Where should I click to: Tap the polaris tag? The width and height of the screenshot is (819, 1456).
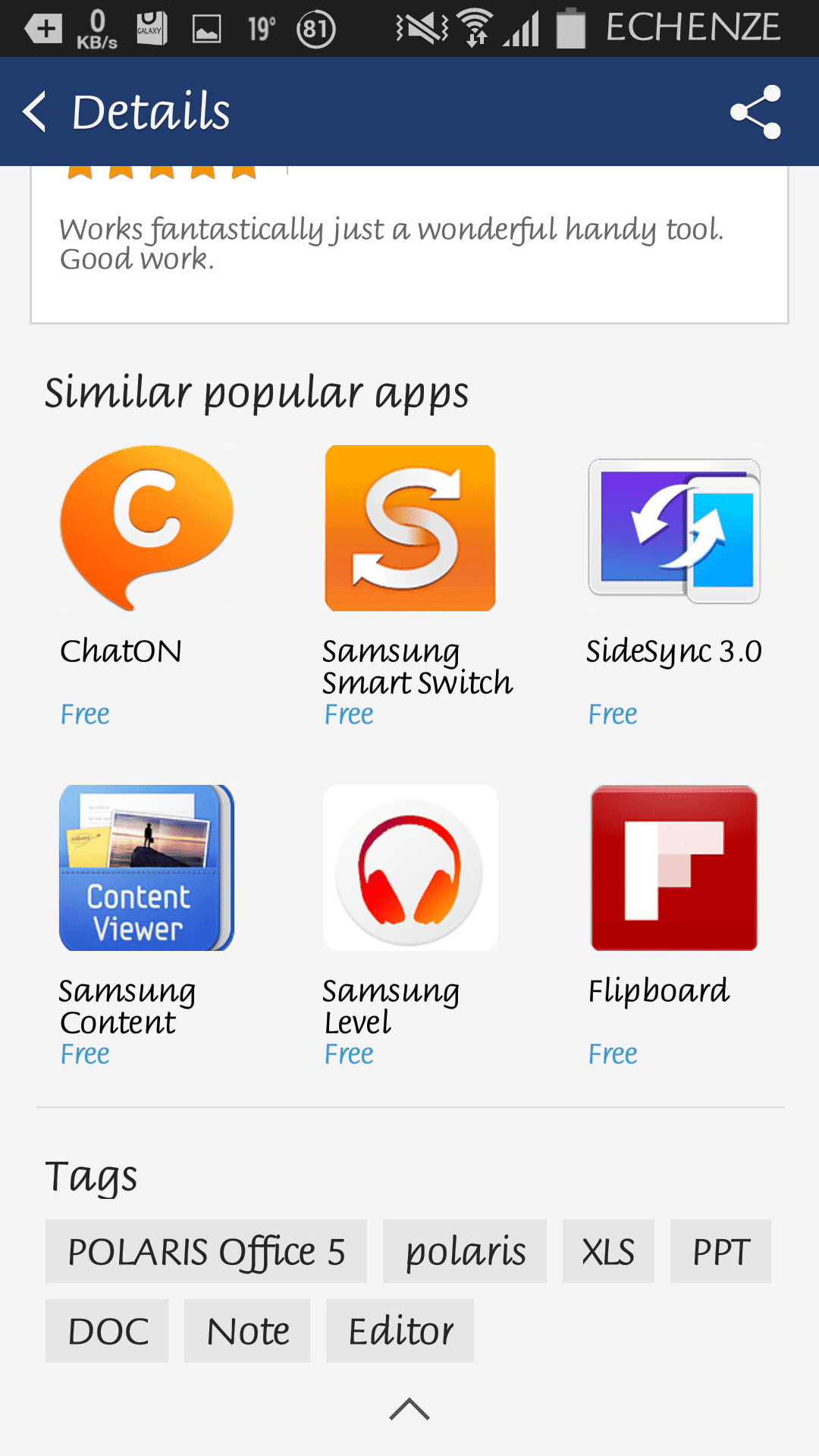tap(465, 1251)
